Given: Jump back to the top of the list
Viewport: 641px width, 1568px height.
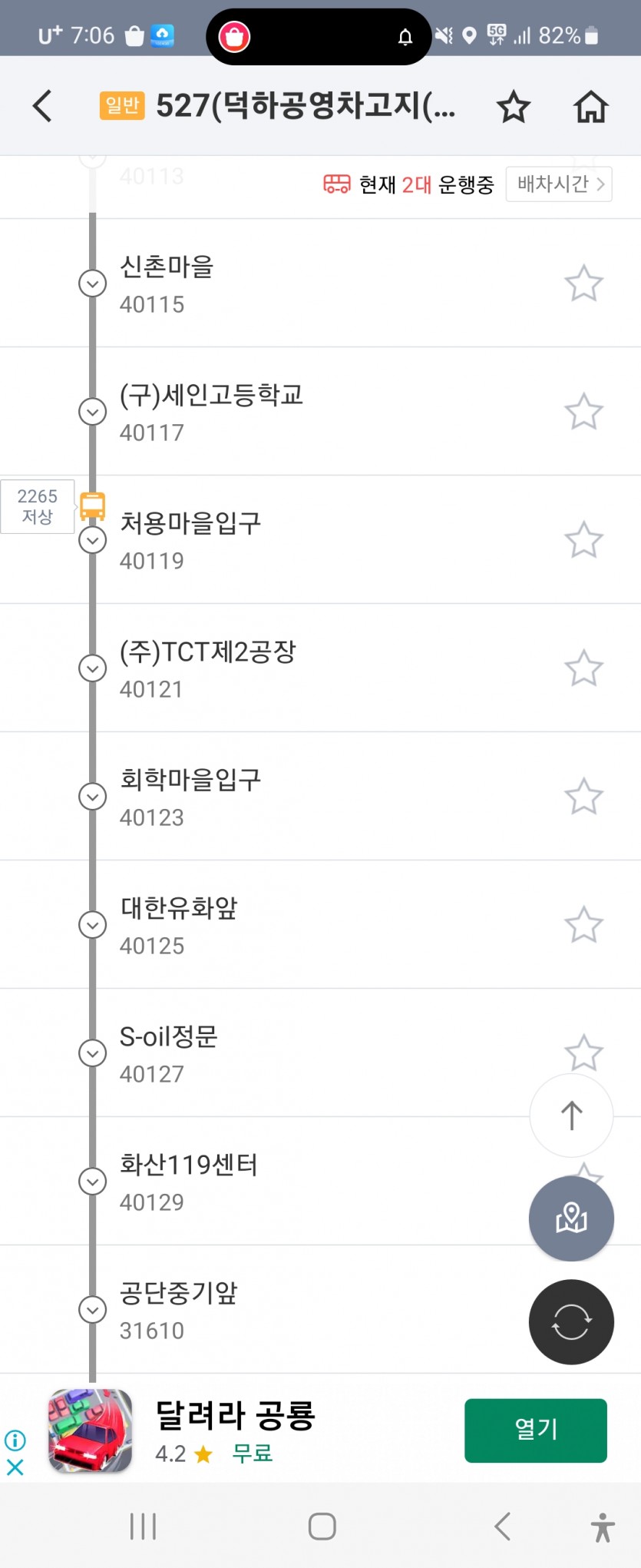Looking at the screenshot, I should point(571,1116).
